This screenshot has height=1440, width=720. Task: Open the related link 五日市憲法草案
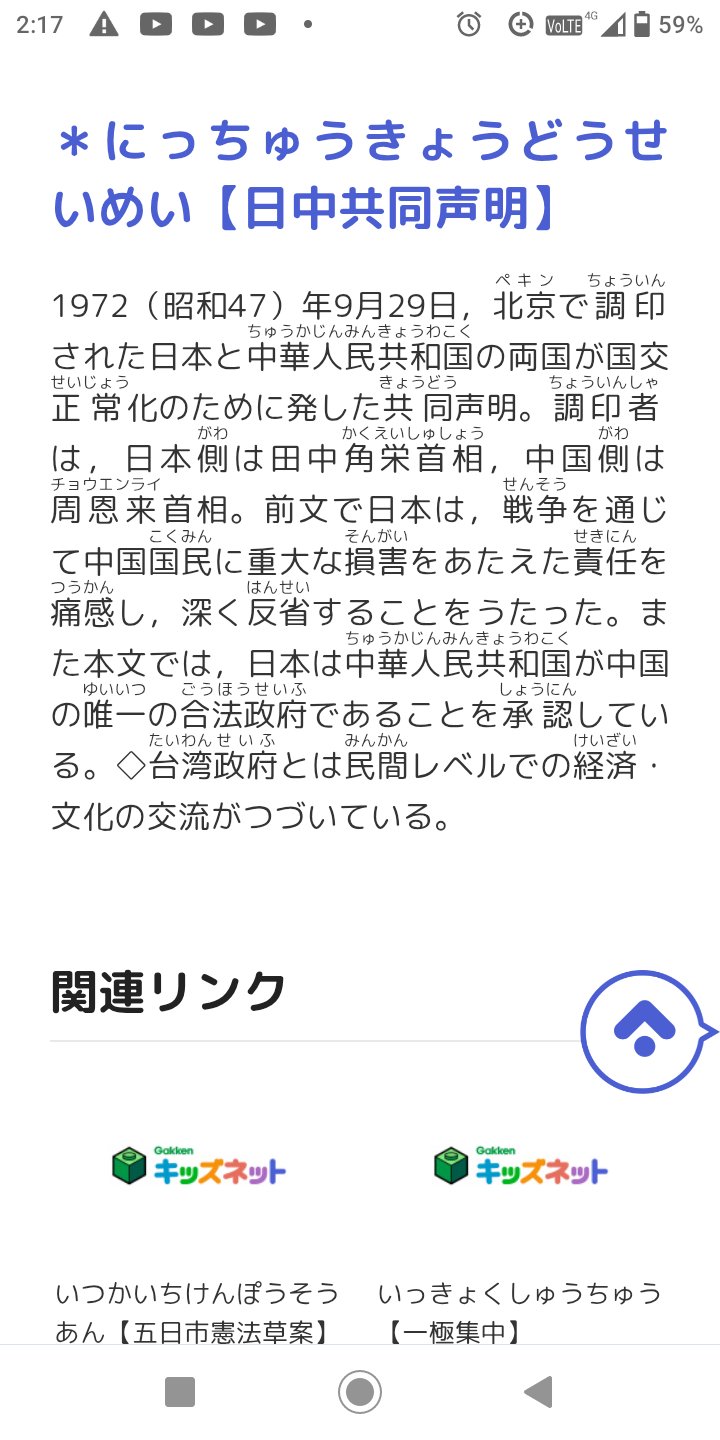(x=198, y=1312)
